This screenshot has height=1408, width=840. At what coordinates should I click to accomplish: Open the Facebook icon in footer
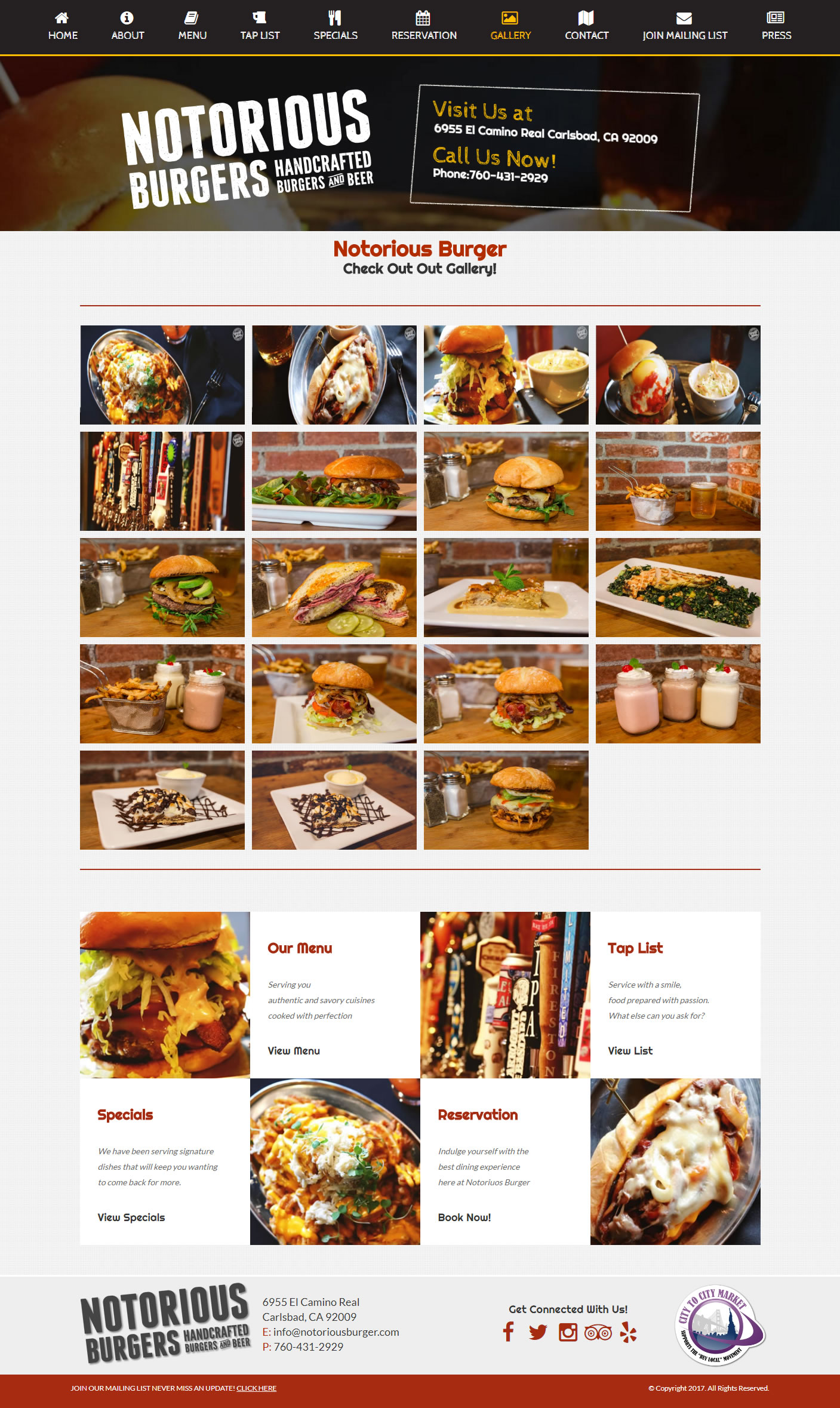pos(509,1332)
